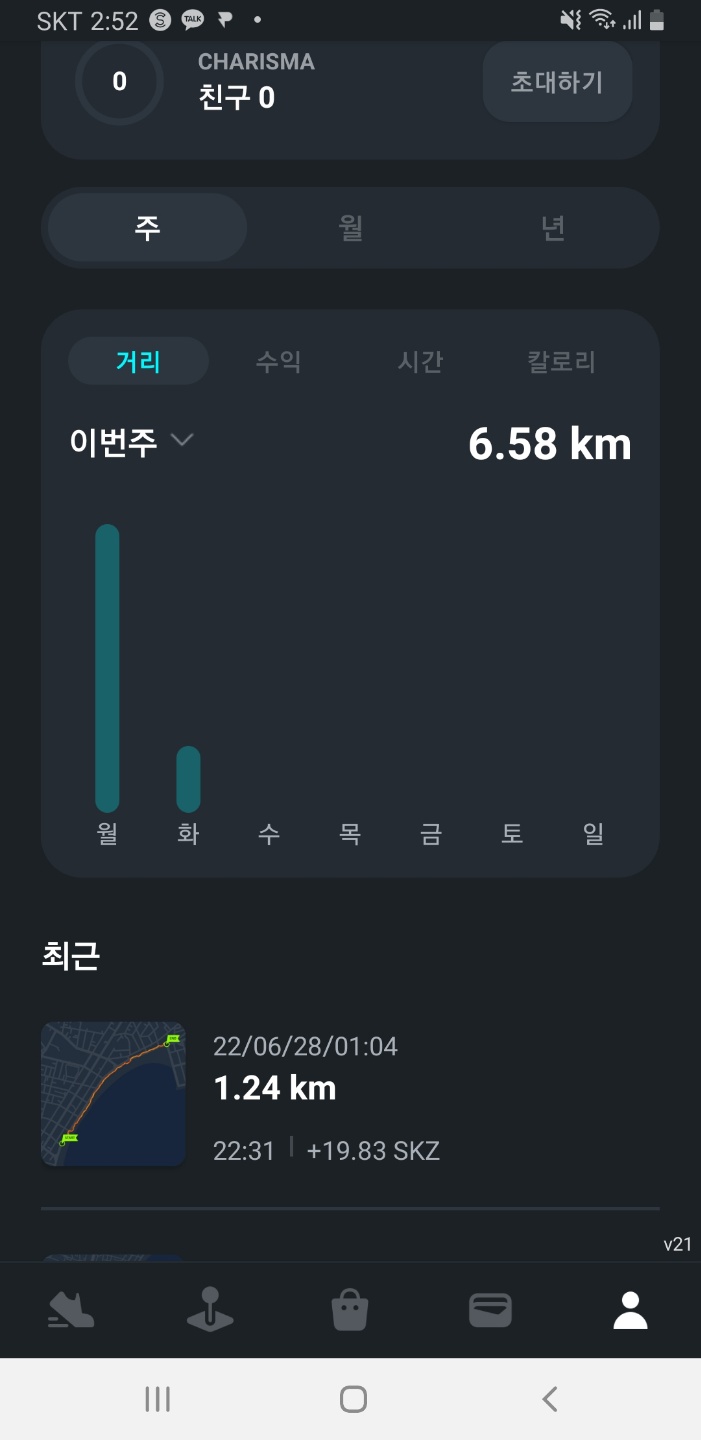Open the profile tab in bottom navigation
Viewport: 701px width, 1440px height.
point(630,1309)
